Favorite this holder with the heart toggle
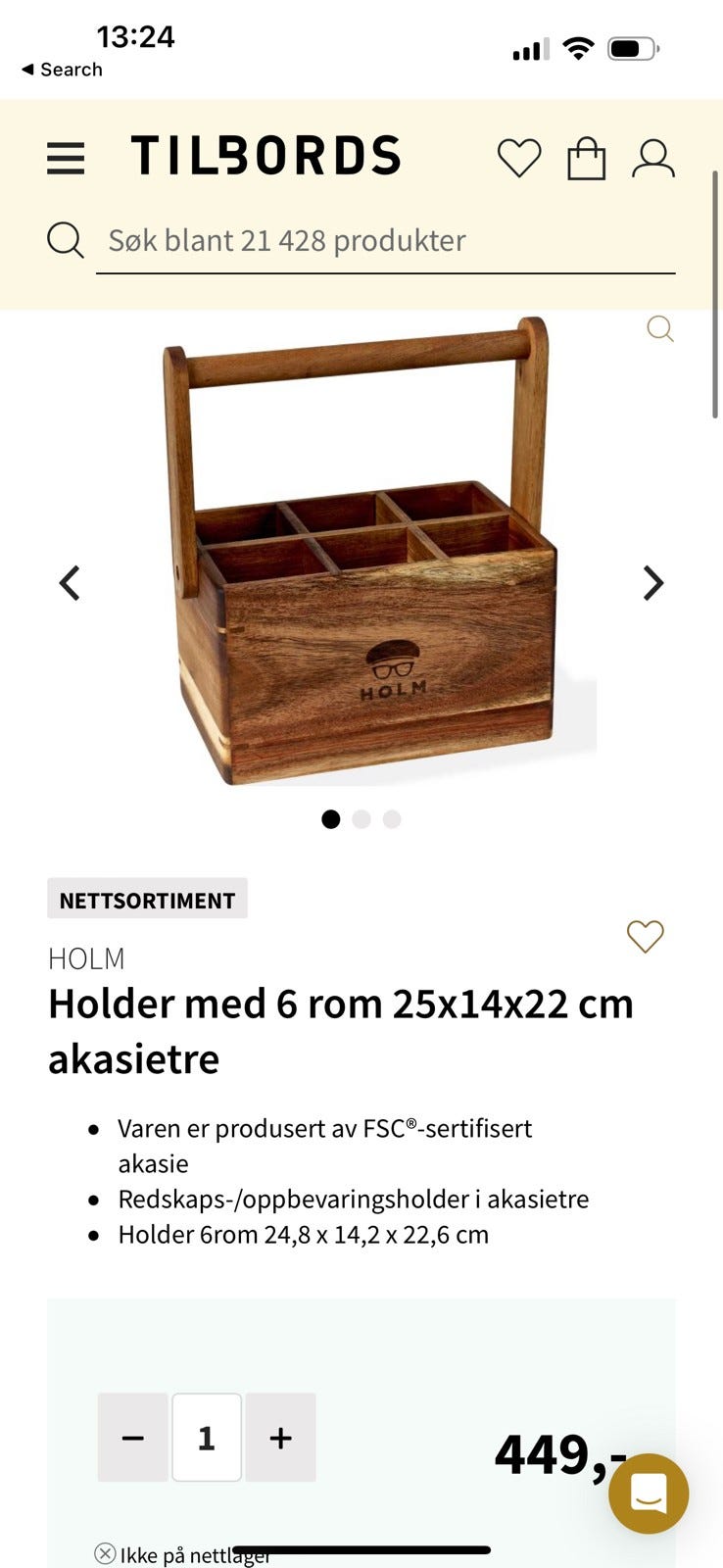 pyautogui.click(x=645, y=938)
